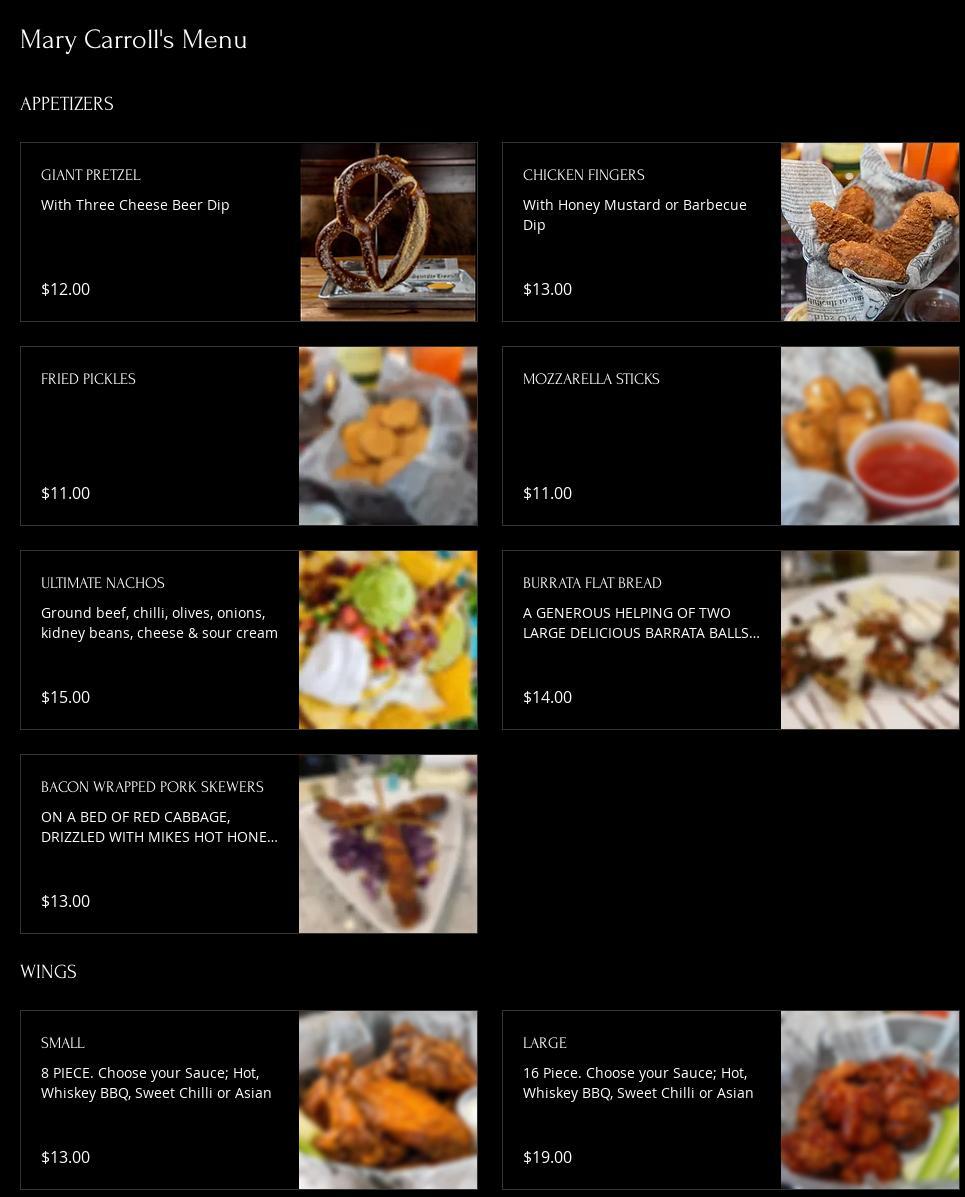View Chicken Fingers item details

coord(730,232)
